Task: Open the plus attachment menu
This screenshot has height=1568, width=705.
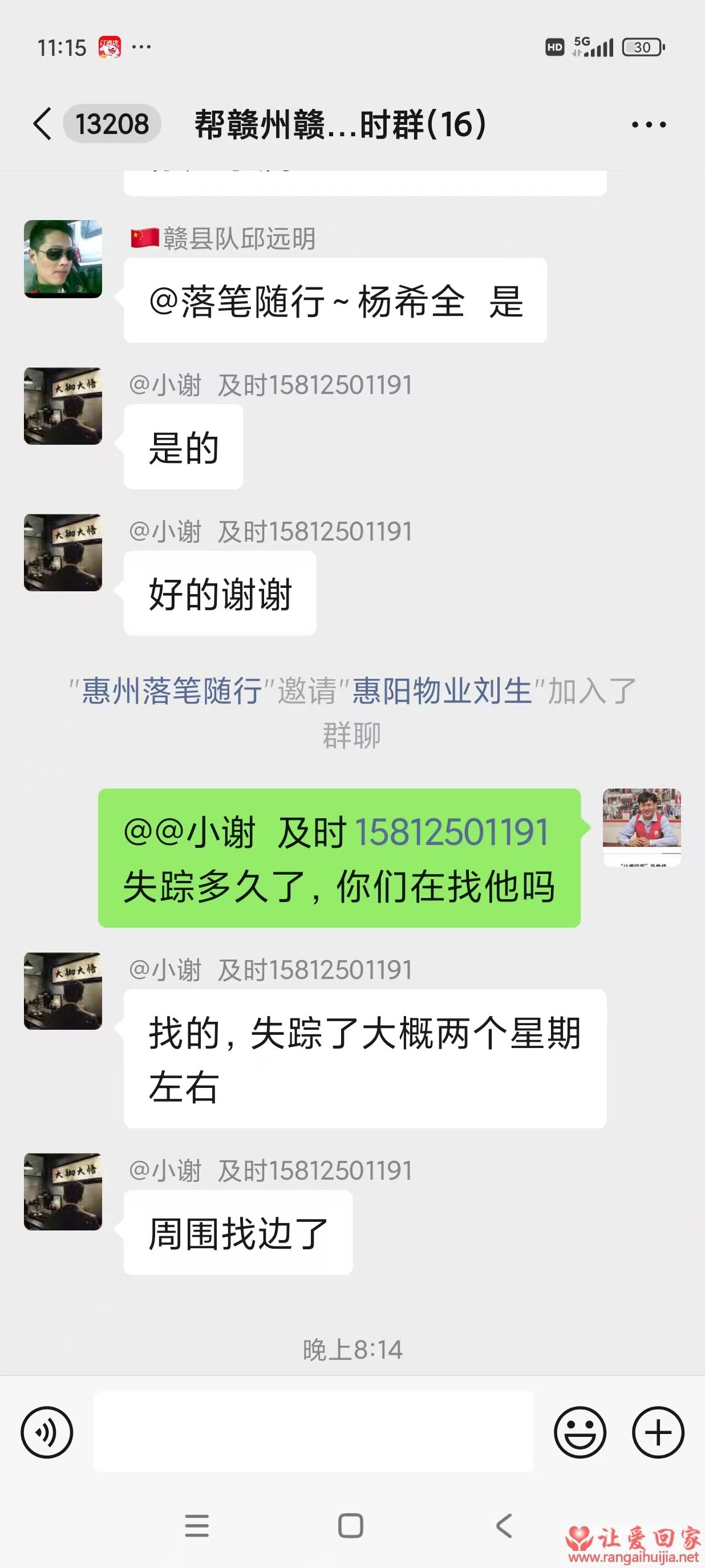Action: pyautogui.click(x=658, y=1432)
